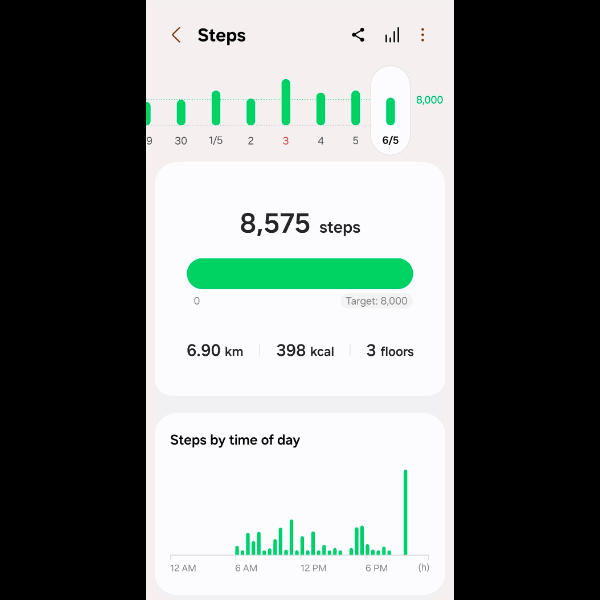The width and height of the screenshot is (600, 600).
Task: Open the step trends chart icon
Action: click(x=392, y=35)
